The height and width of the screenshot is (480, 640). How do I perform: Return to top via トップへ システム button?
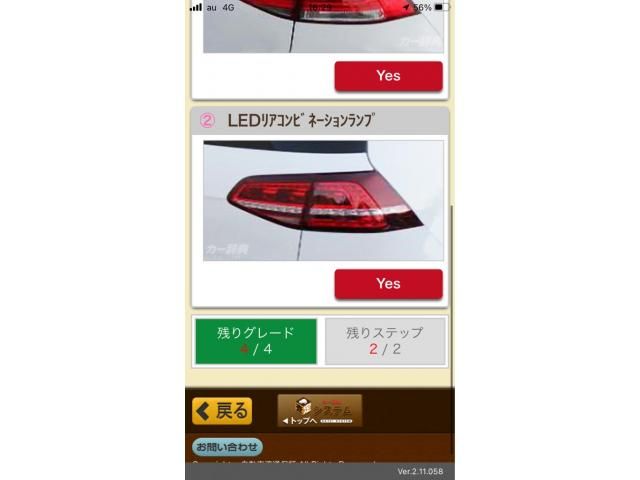[x=319, y=411]
